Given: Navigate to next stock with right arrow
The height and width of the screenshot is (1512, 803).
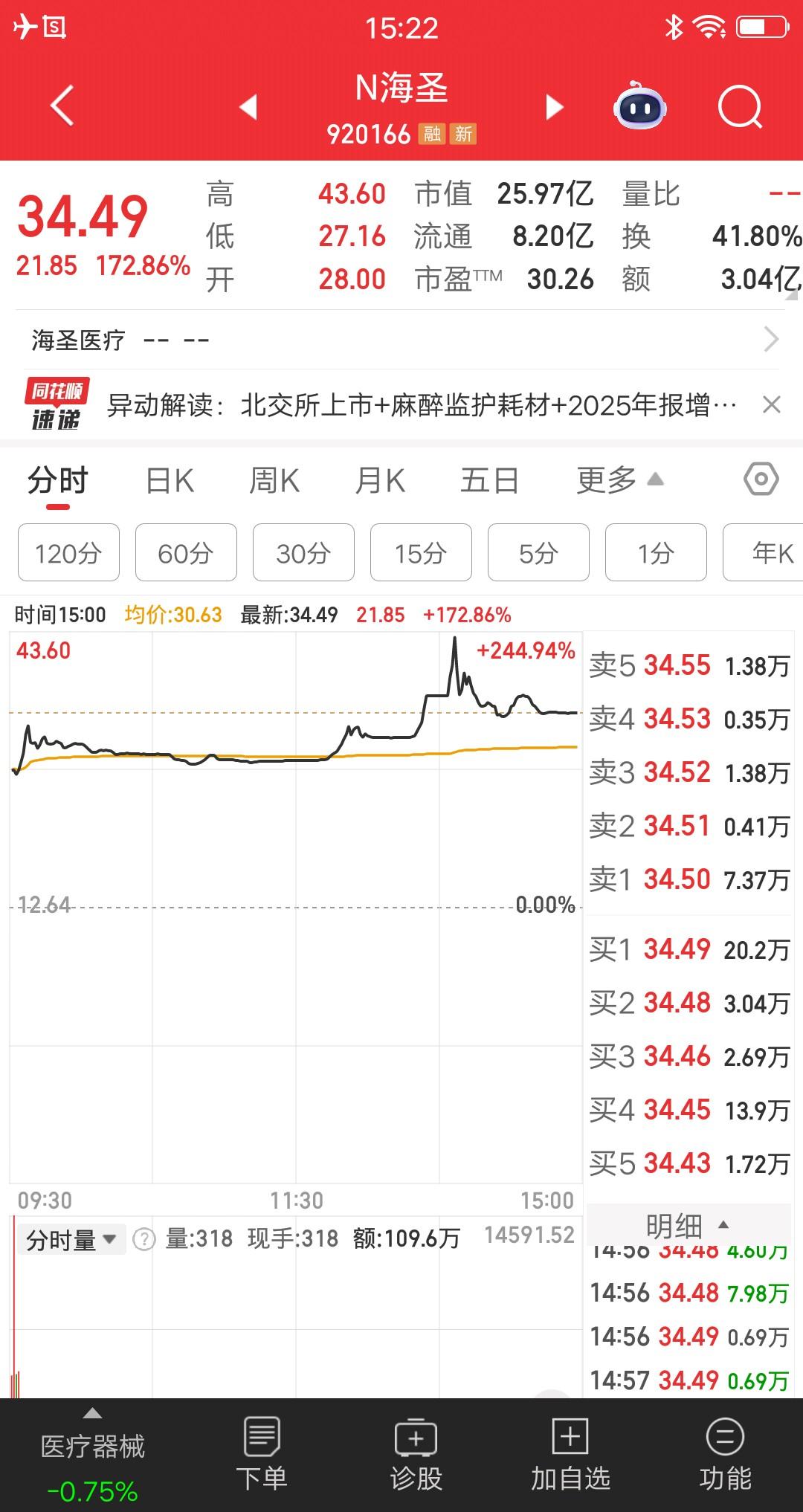Looking at the screenshot, I should [554, 107].
